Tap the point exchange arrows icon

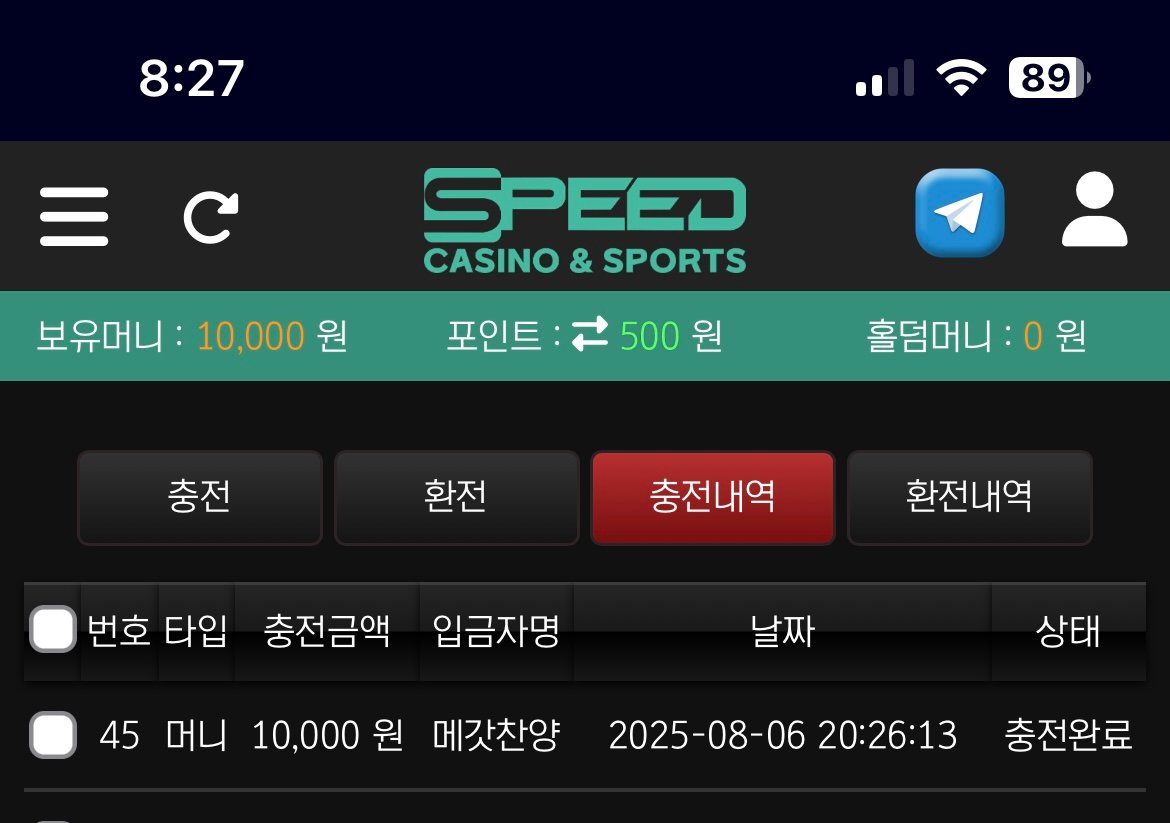tap(590, 337)
